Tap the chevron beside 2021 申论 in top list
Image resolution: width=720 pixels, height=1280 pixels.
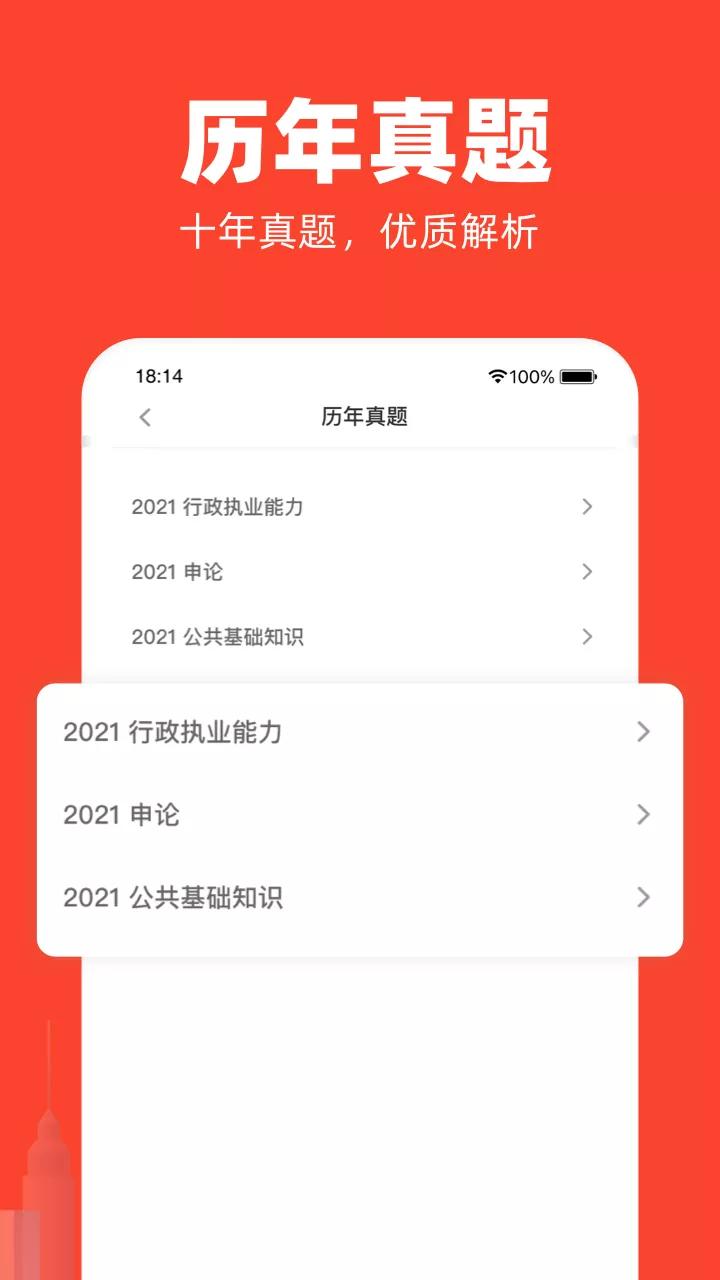click(586, 572)
